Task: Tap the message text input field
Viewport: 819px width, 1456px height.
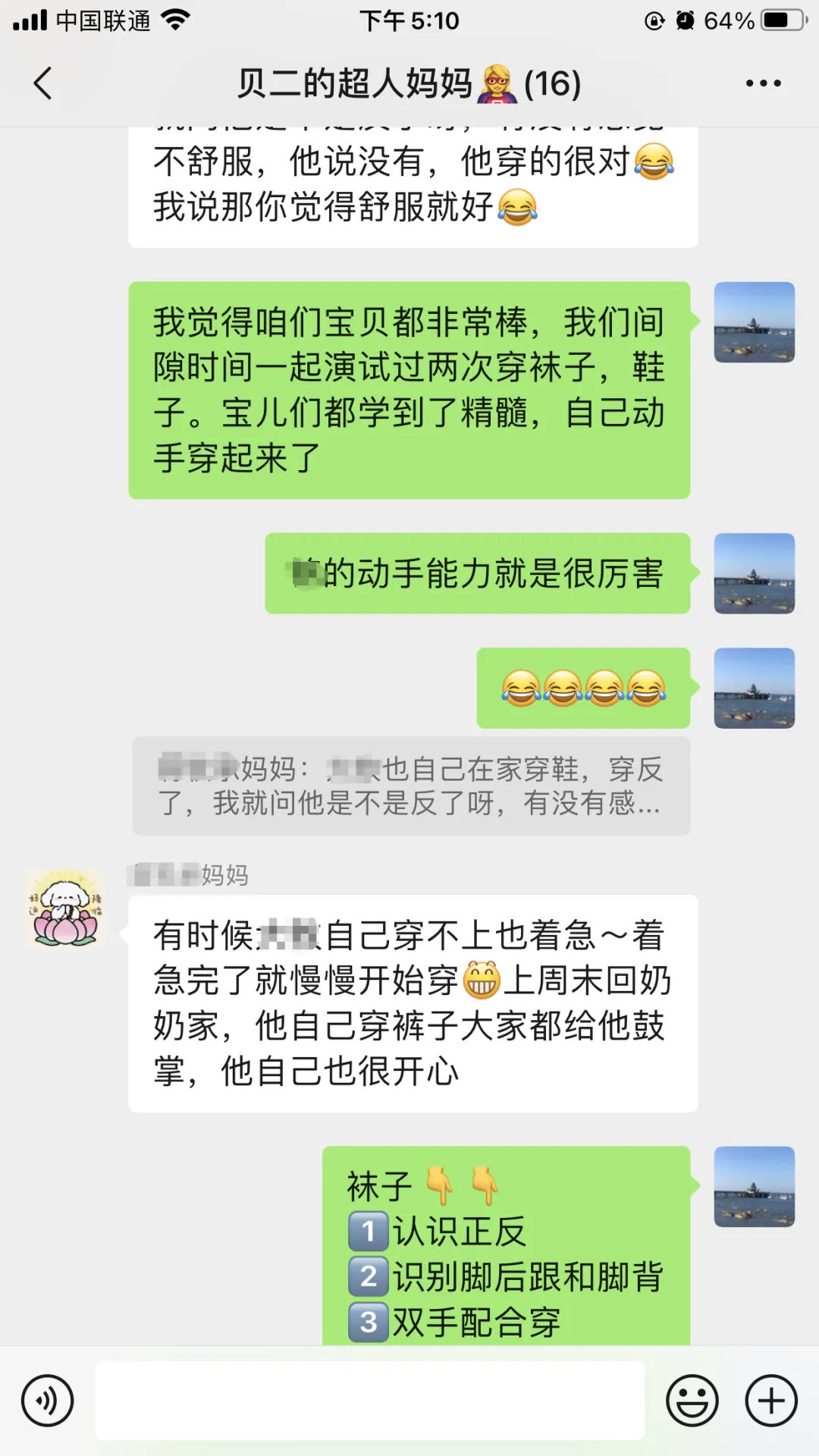Action: [x=369, y=1400]
